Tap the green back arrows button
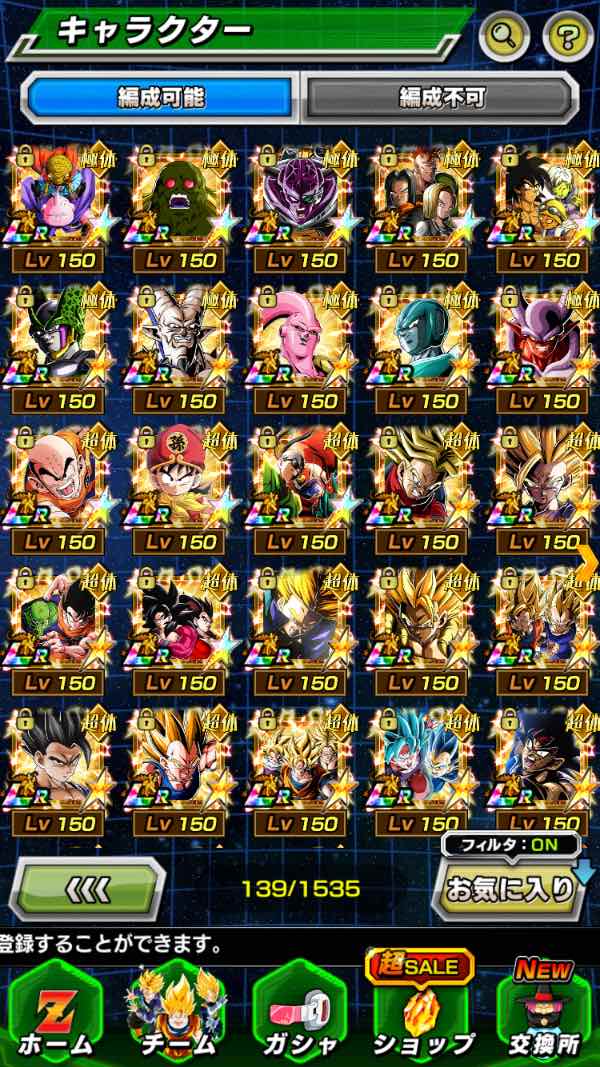600x1067 pixels. (87, 888)
